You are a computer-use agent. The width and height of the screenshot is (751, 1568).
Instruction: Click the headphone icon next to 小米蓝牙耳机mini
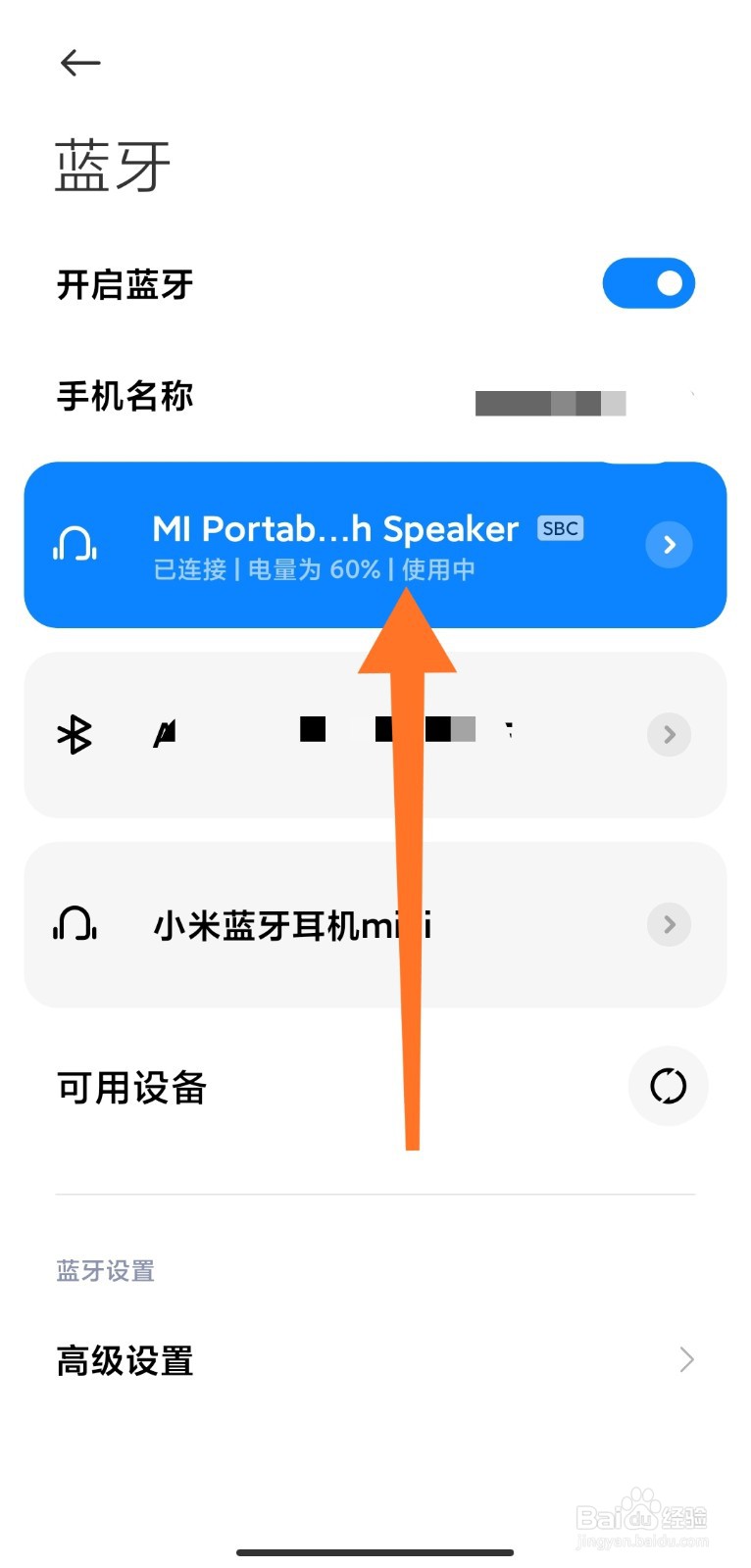pos(74,924)
